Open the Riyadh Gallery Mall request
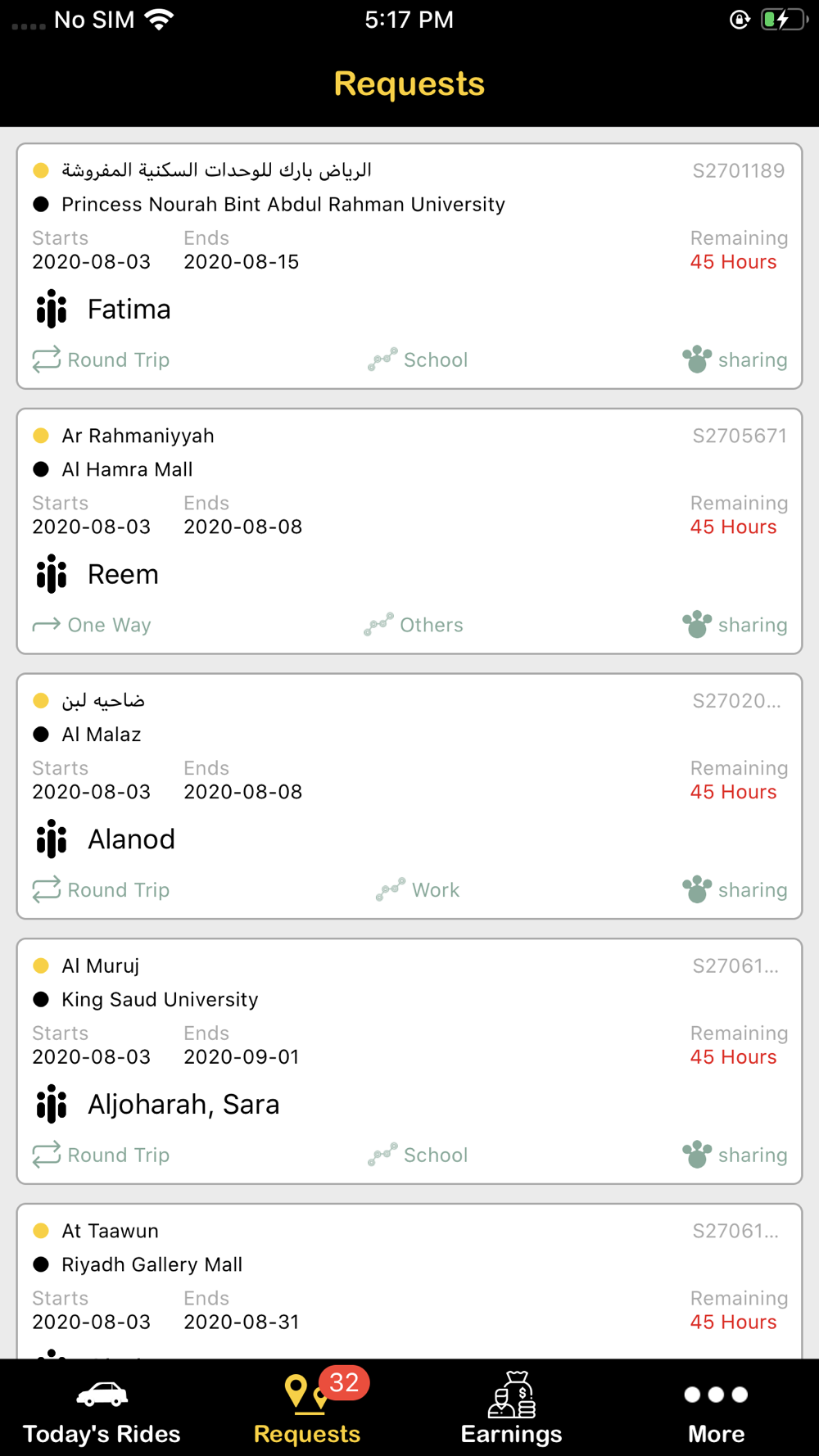This screenshot has width=819, height=1456. coord(409,1282)
